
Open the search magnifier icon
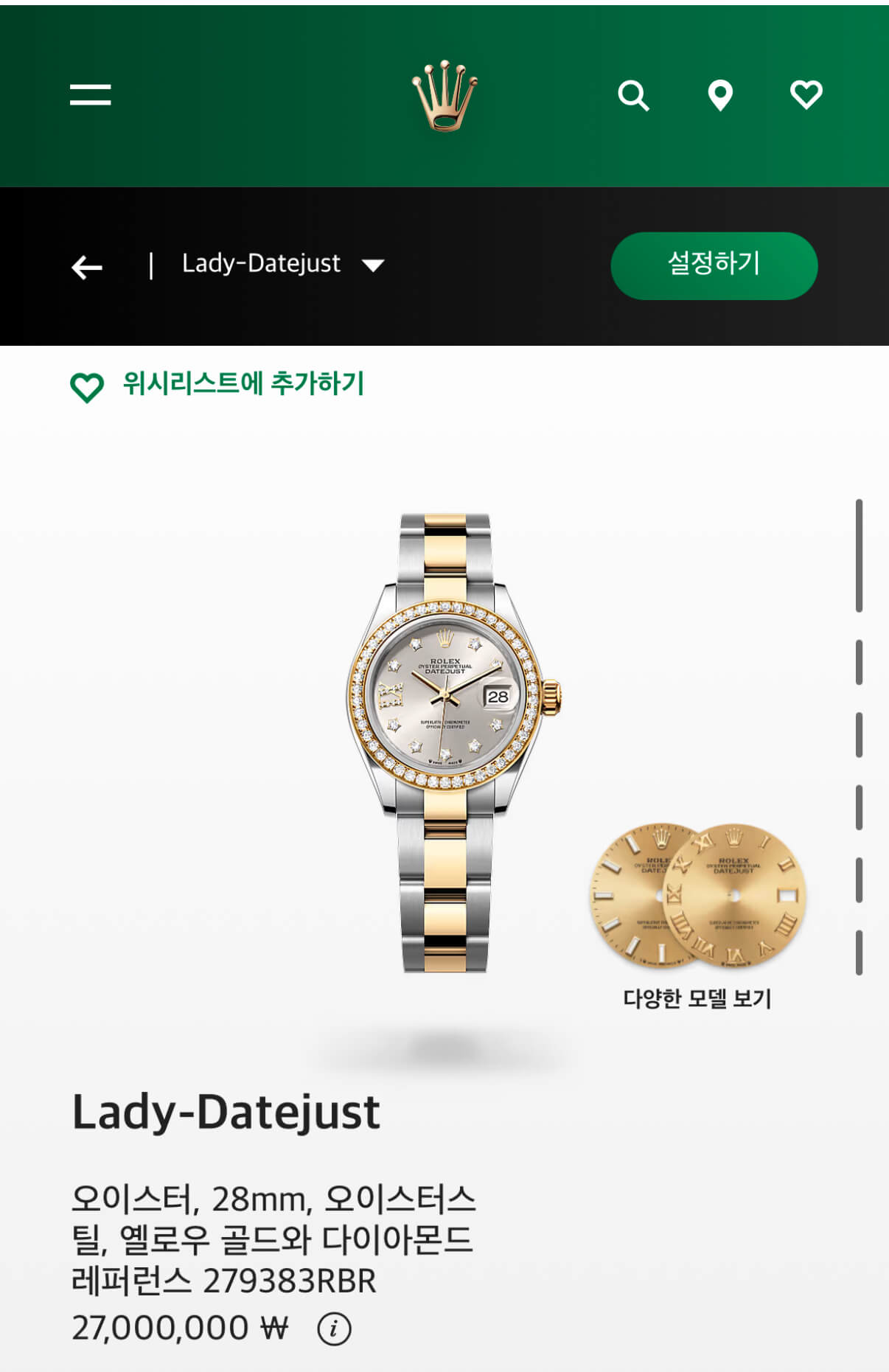point(633,96)
